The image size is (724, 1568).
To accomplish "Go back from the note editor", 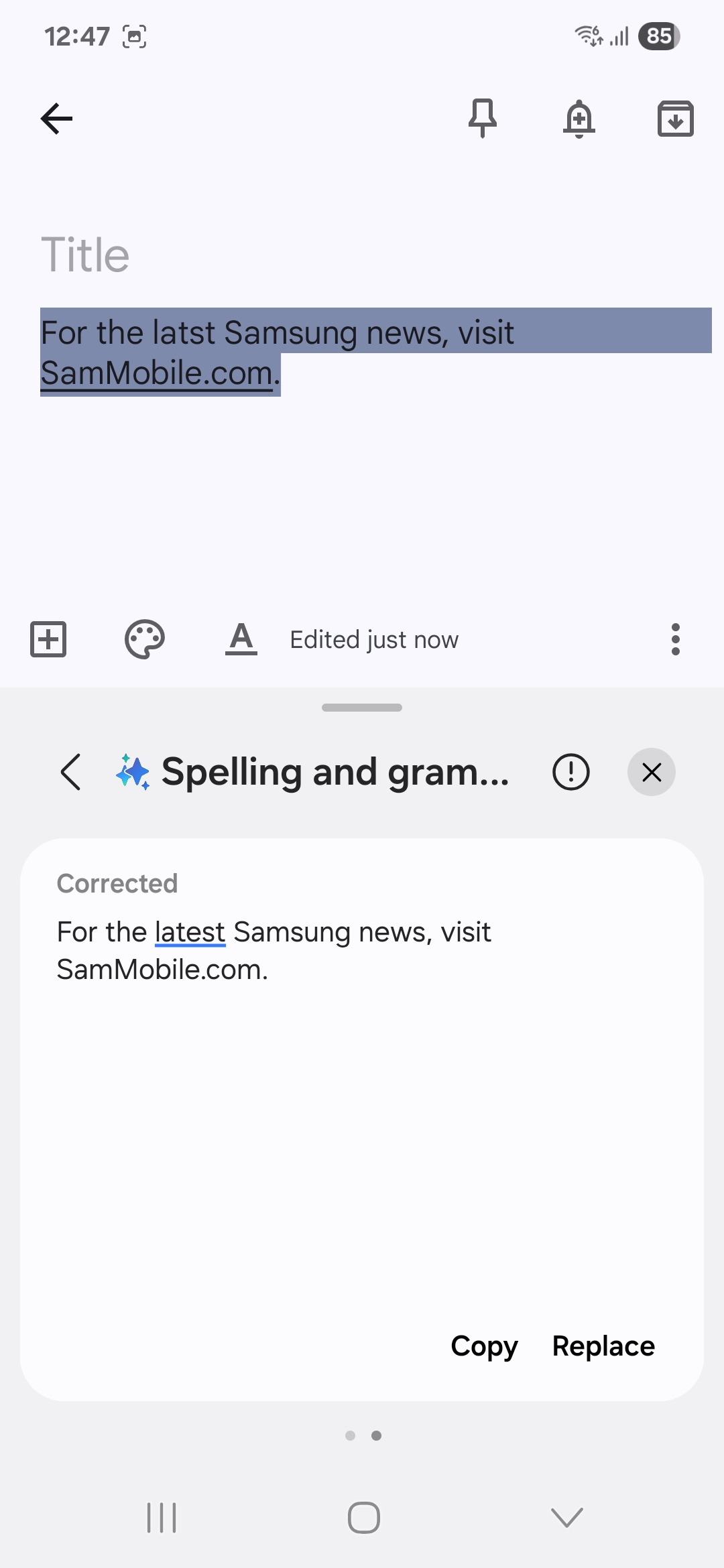I will tap(56, 119).
